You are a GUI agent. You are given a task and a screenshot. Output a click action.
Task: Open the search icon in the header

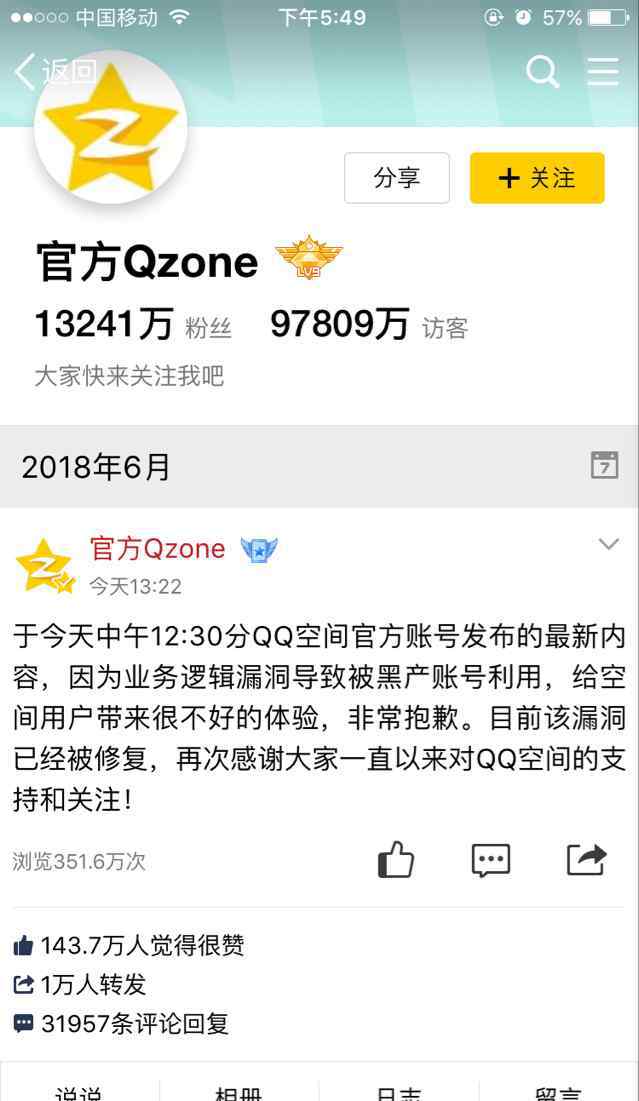(542, 71)
